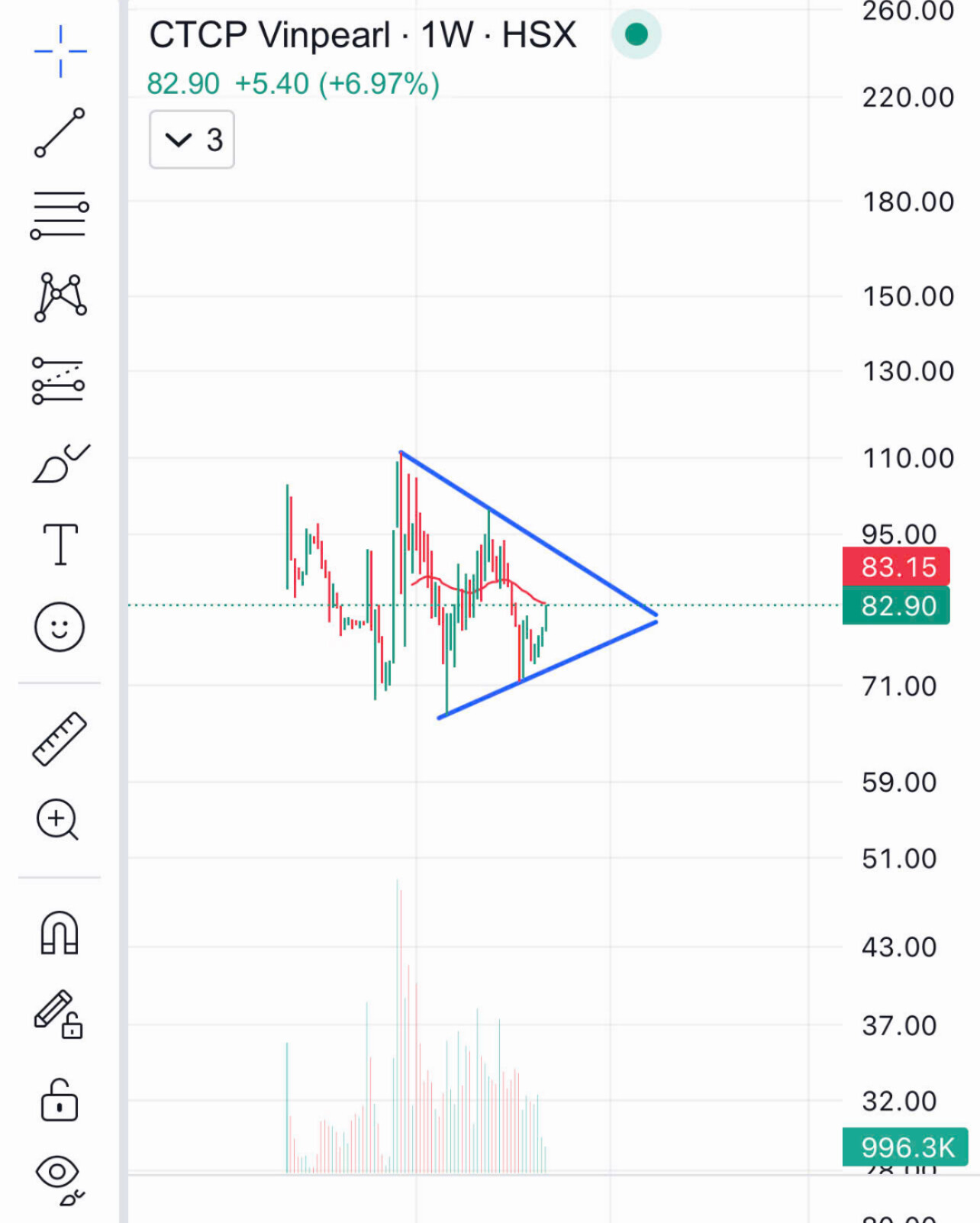Open the forecasting and measurement position tool
Image resolution: width=980 pixels, height=1223 pixels.
pos(59,380)
